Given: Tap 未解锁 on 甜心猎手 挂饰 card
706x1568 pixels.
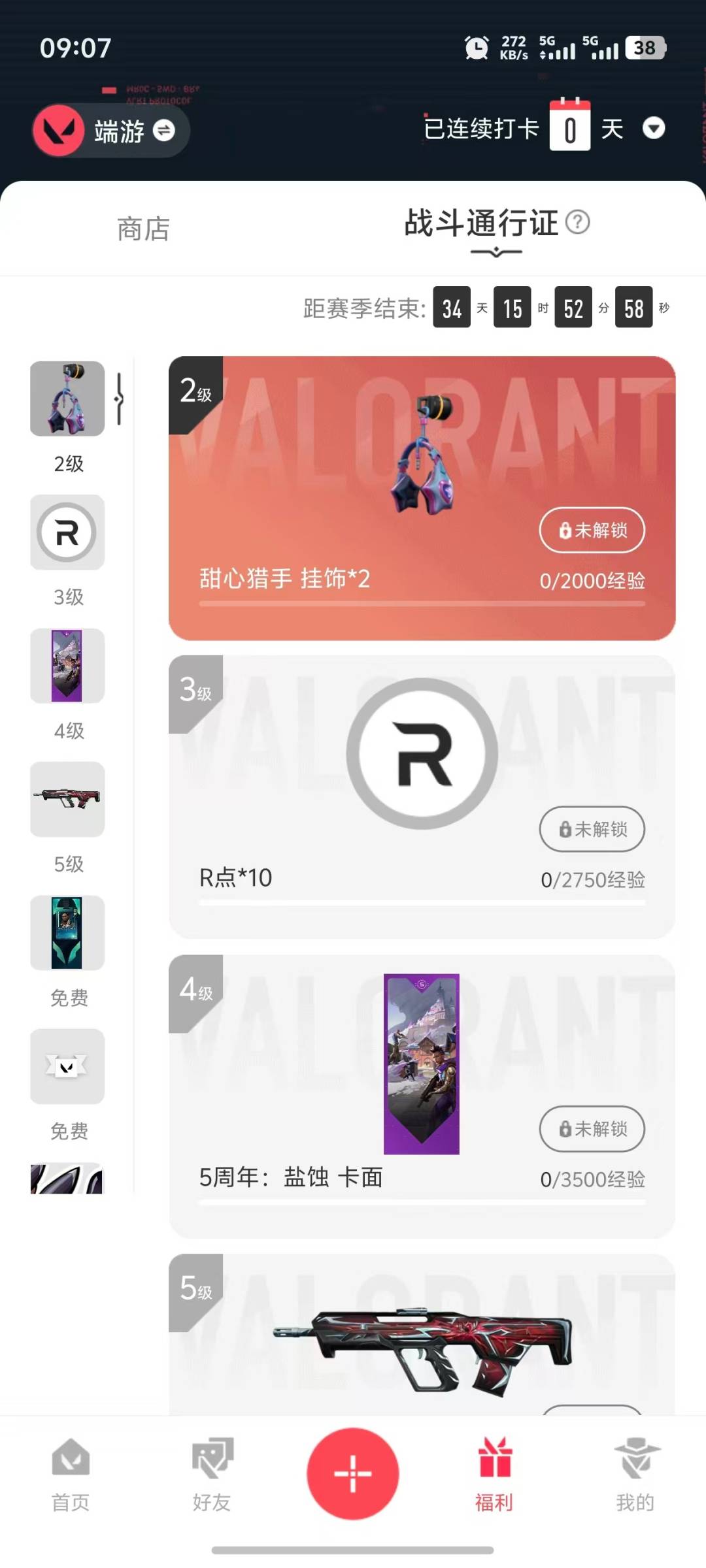Looking at the screenshot, I should (592, 530).
